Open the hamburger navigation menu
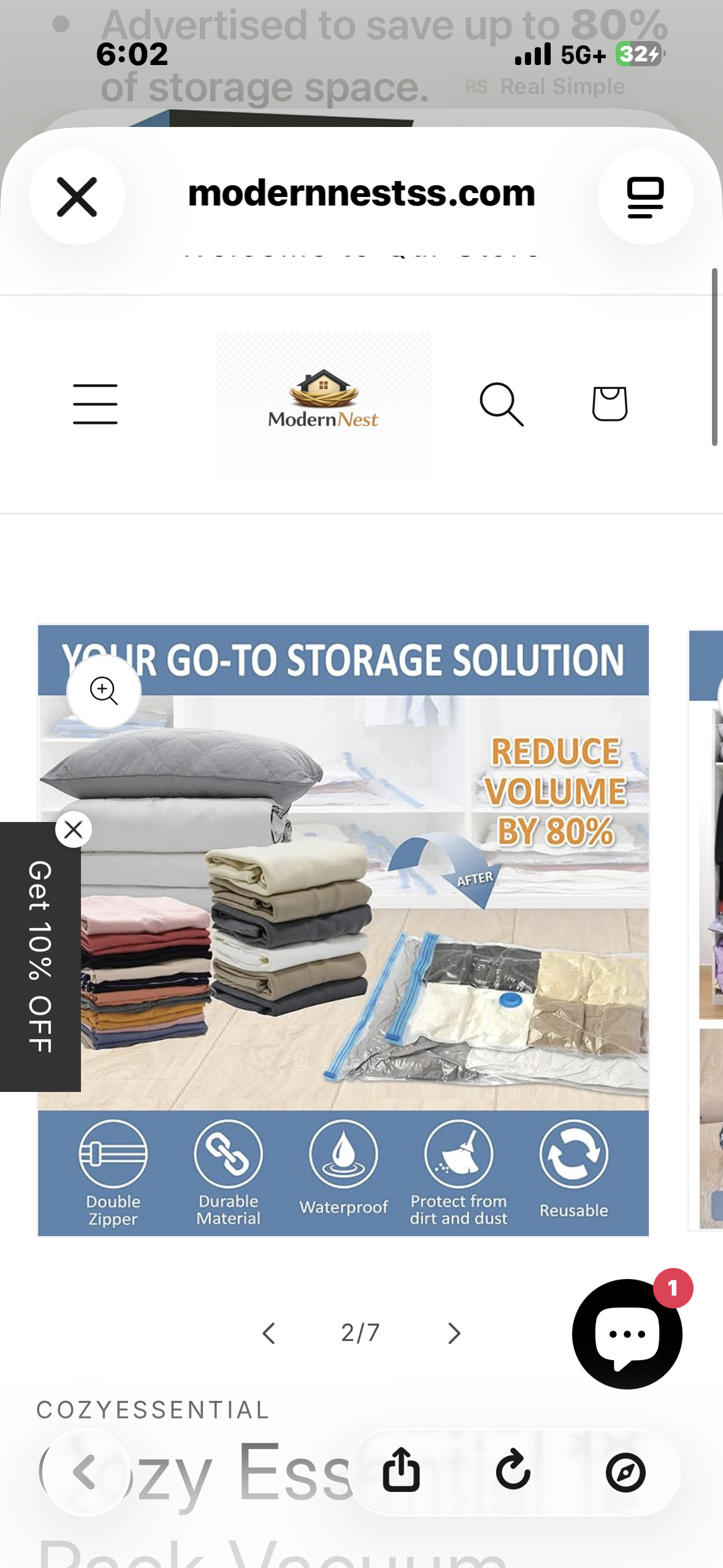Screen dimensions: 723x1568 coord(95,404)
